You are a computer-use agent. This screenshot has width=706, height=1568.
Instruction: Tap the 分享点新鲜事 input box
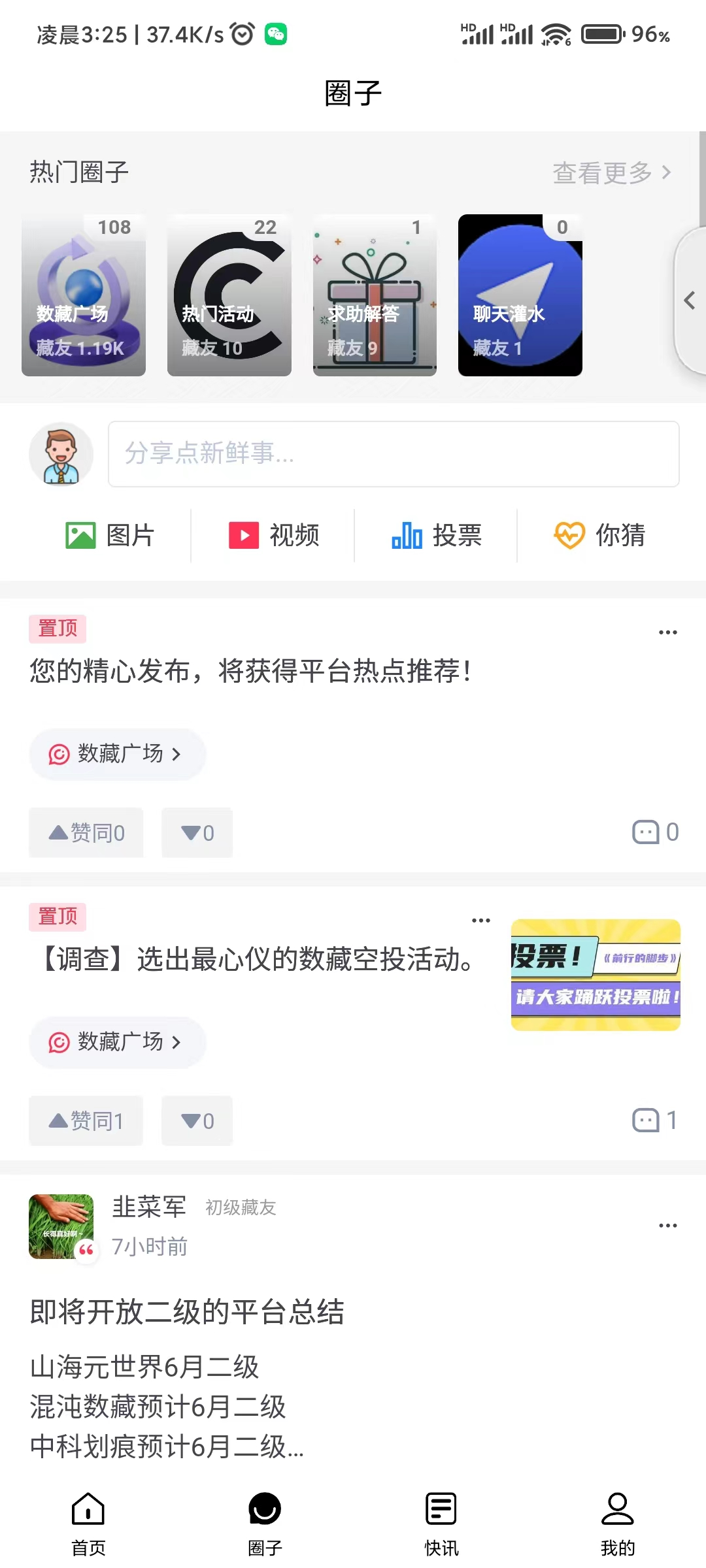point(394,454)
